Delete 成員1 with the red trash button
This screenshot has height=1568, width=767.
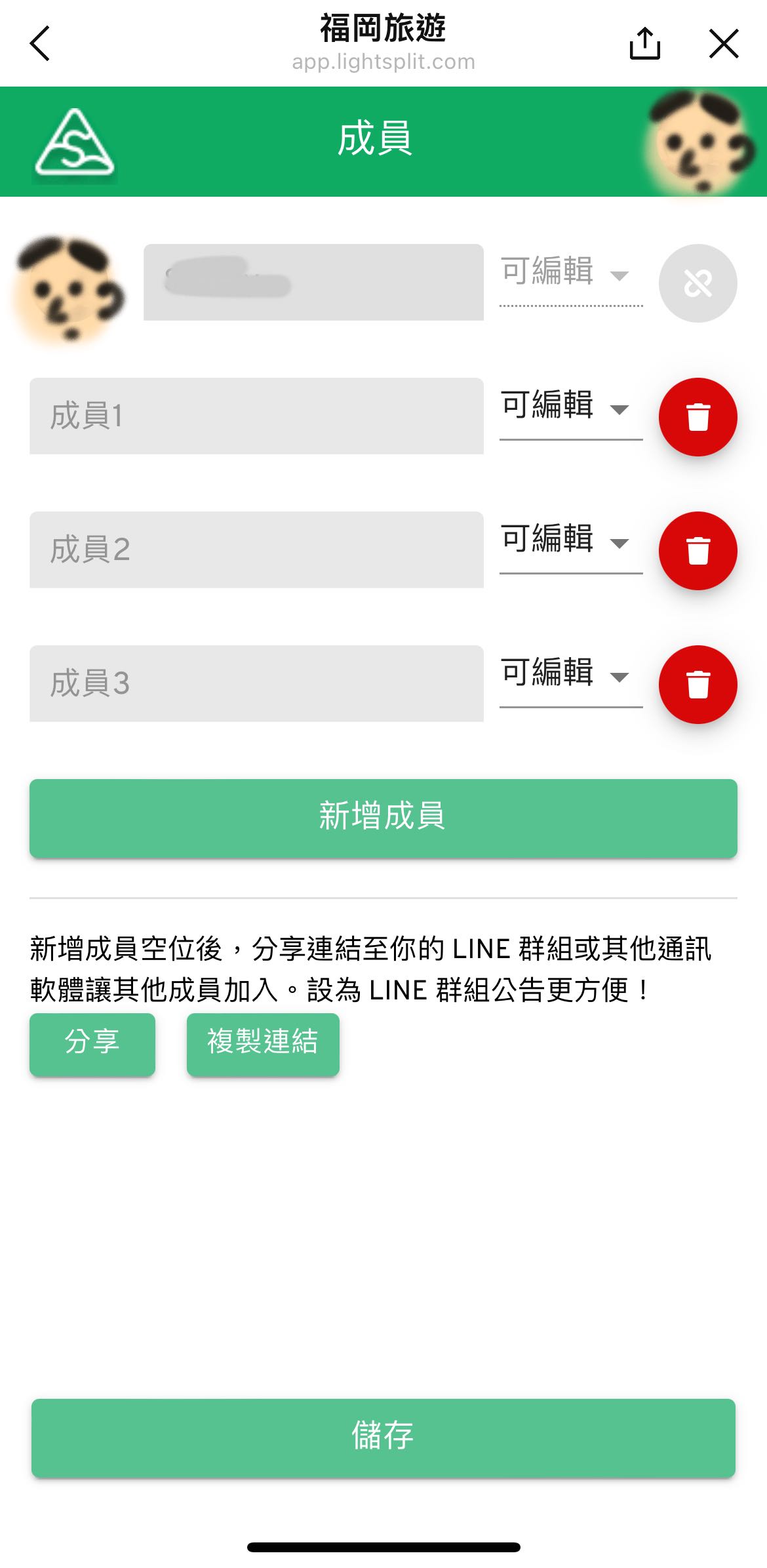coord(698,417)
